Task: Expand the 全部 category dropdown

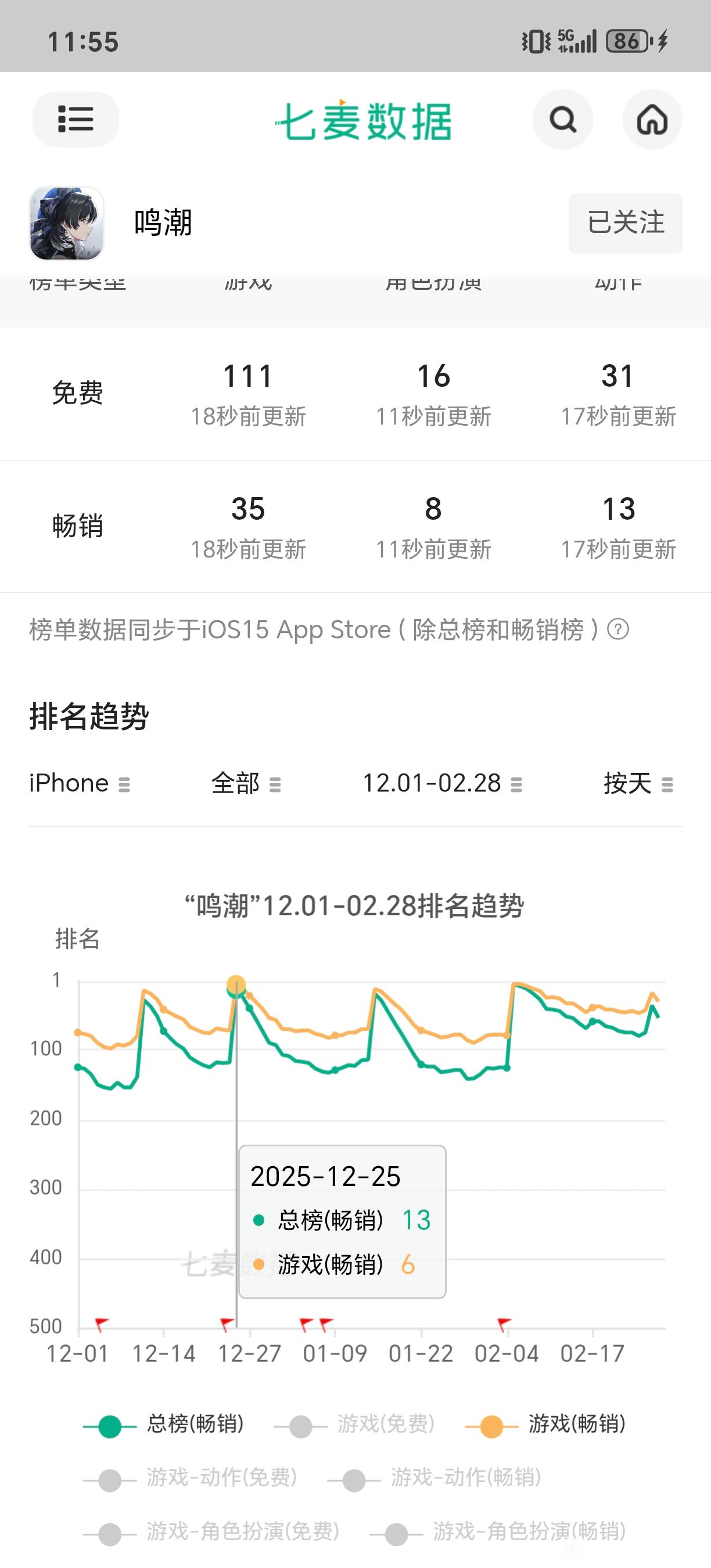Action: (x=245, y=783)
